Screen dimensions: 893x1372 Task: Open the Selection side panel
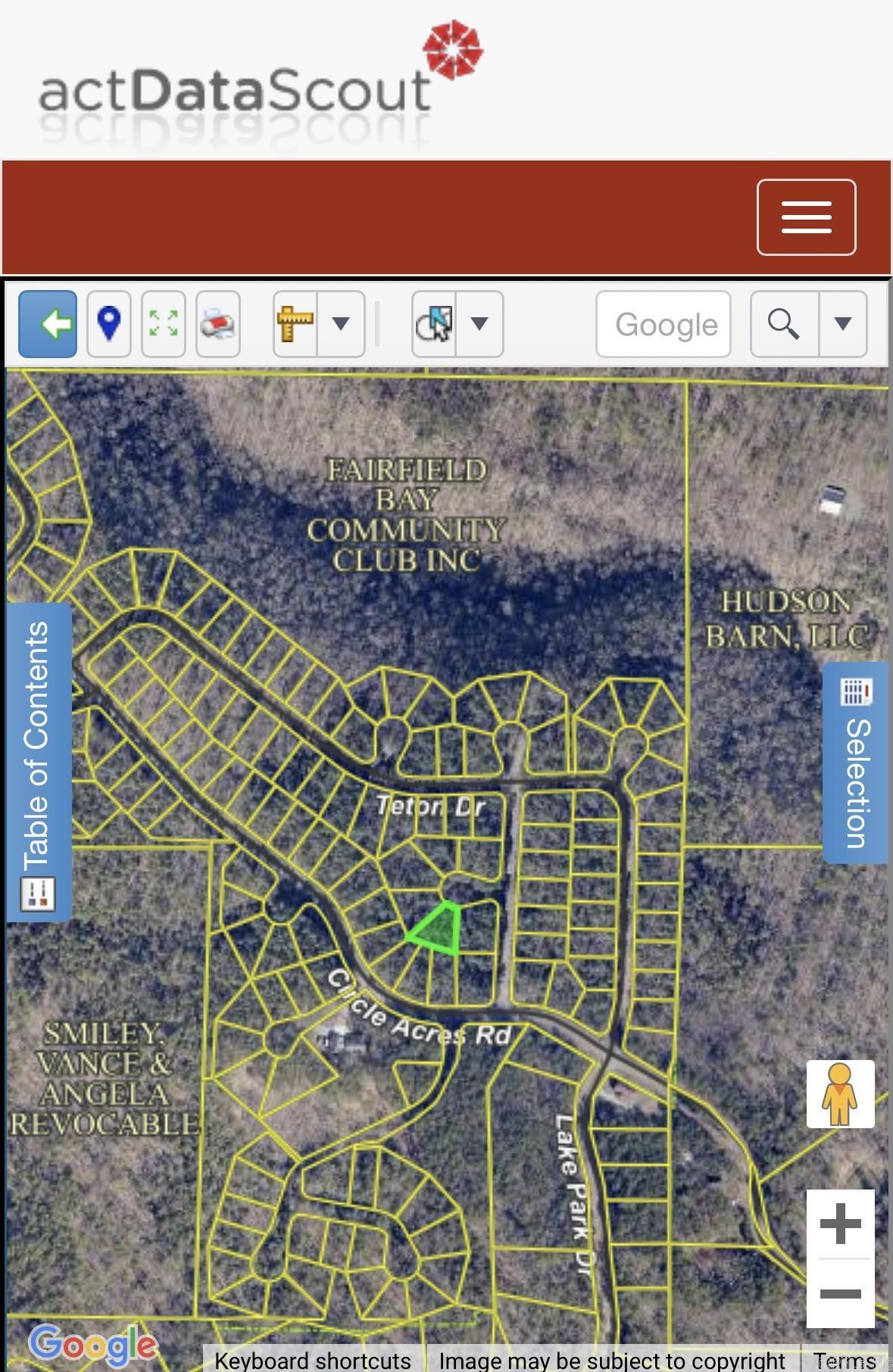pyautogui.click(x=856, y=763)
